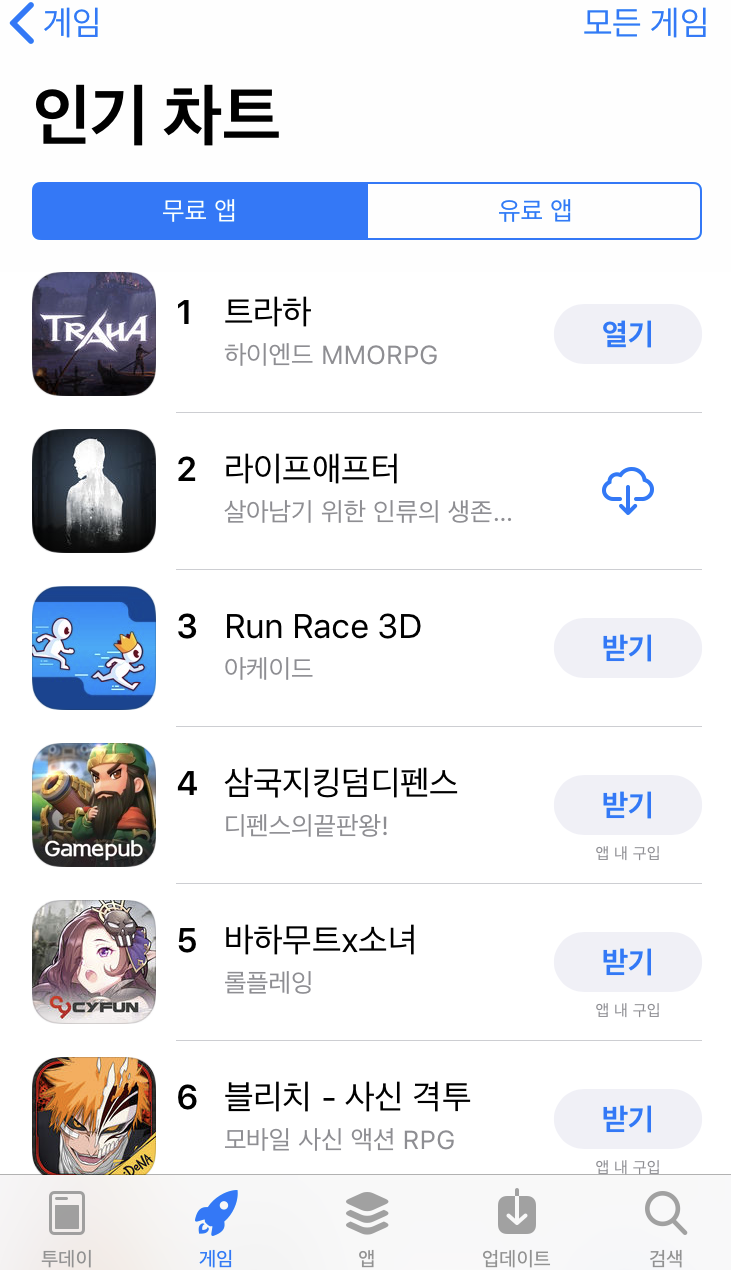
Task: Tap 받기 for 블리치 - 사신 격투
Action: click(627, 1119)
